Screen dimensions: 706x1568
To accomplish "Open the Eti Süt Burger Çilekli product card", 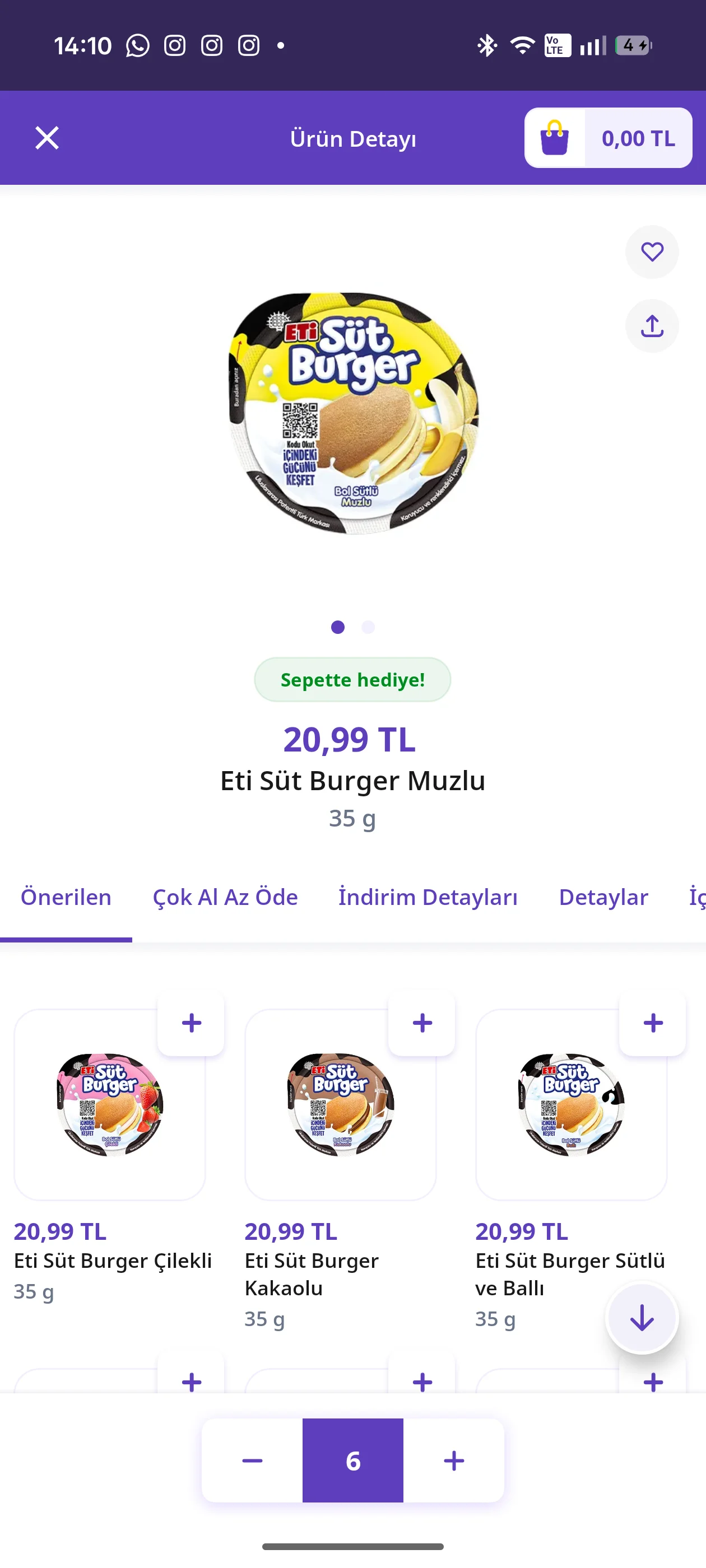I will [110, 1105].
